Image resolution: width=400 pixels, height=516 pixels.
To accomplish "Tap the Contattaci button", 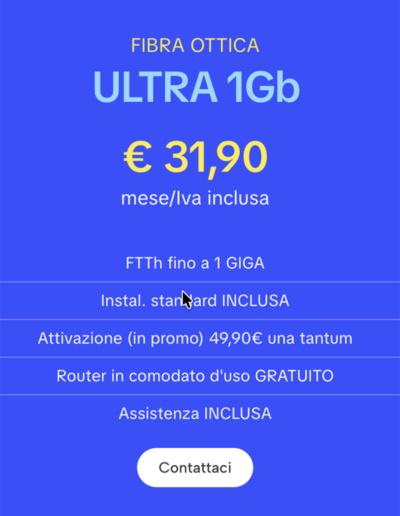I will pos(195,467).
